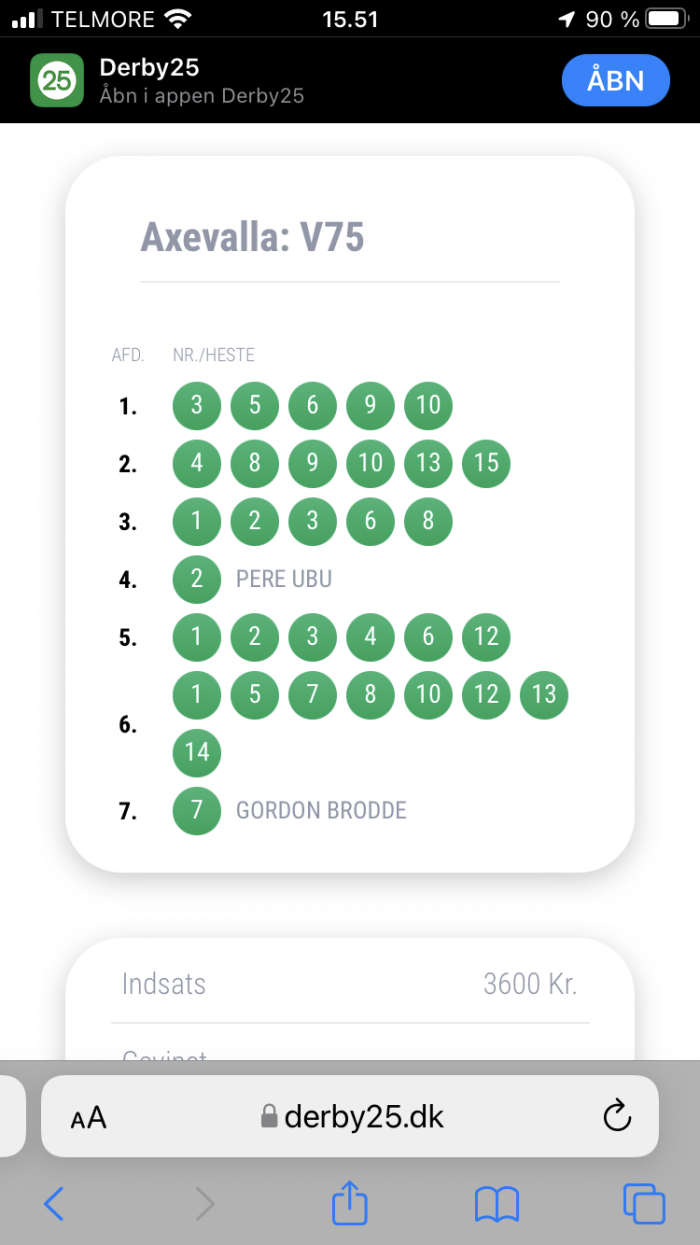Screen dimensions: 700x1245
Task: Open Safari bookmarks
Action: pos(497,1203)
